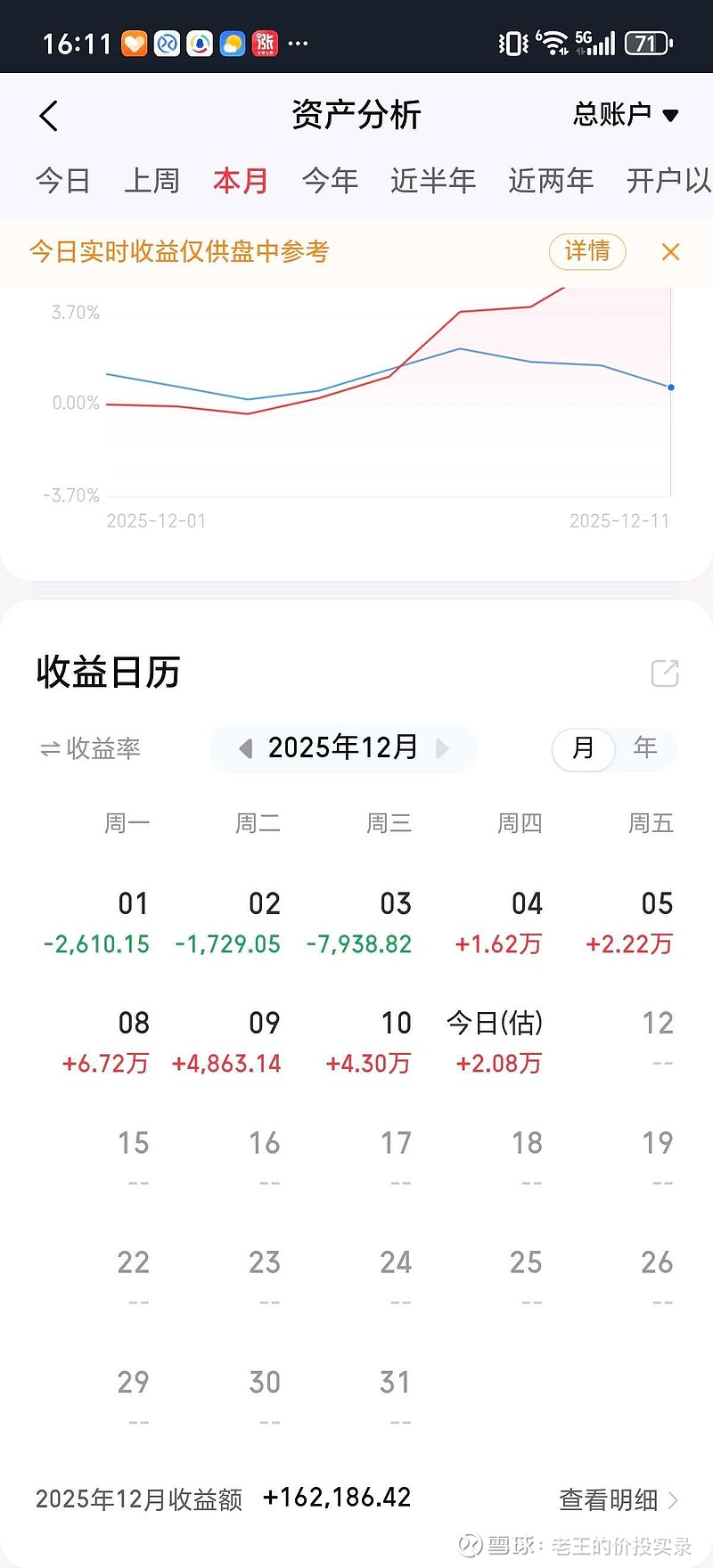
Task: Switch calendar view to 月
Action: (582, 749)
